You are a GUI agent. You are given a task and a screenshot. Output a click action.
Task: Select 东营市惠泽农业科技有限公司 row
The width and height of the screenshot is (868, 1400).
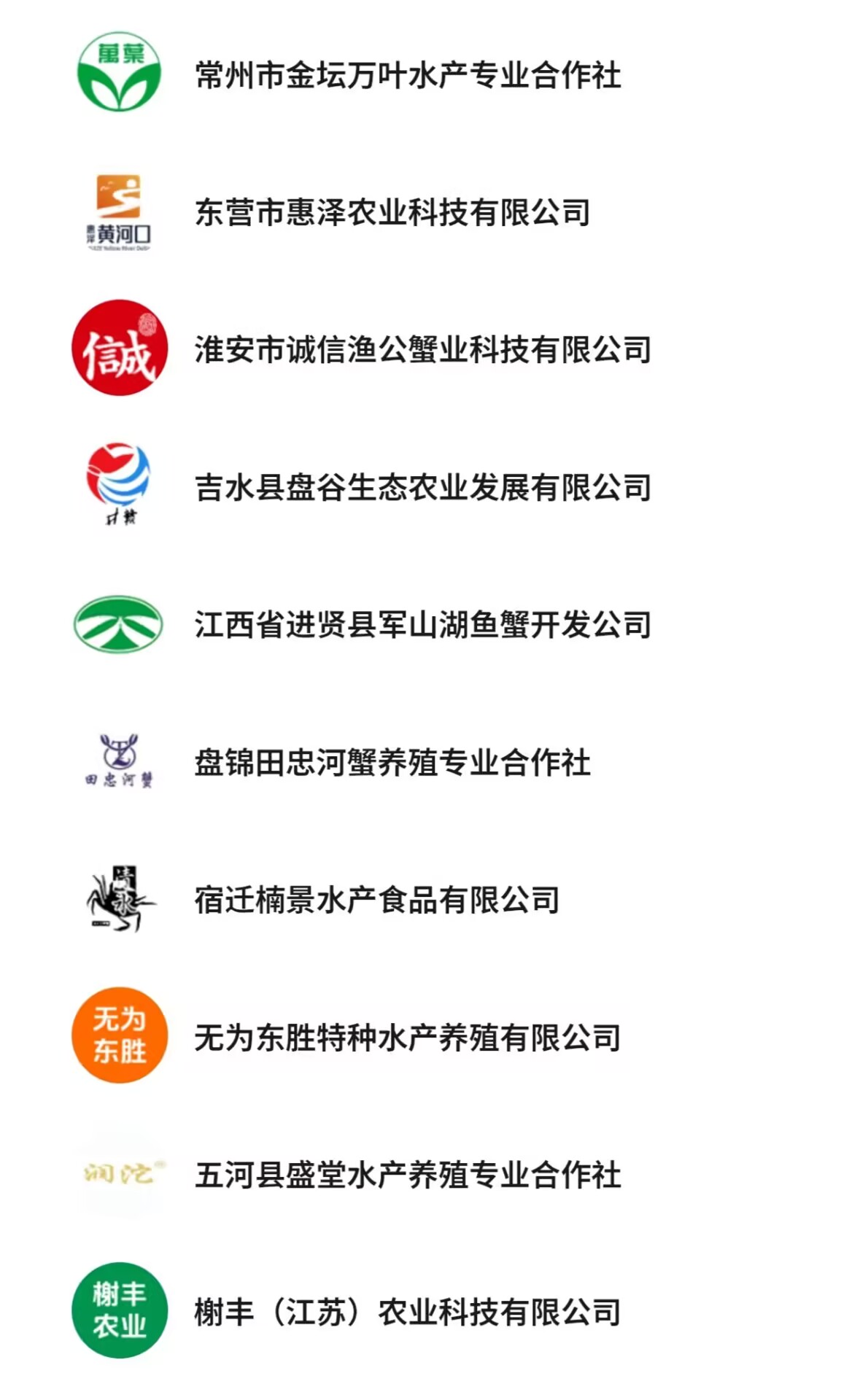click(x=392, y=212)
